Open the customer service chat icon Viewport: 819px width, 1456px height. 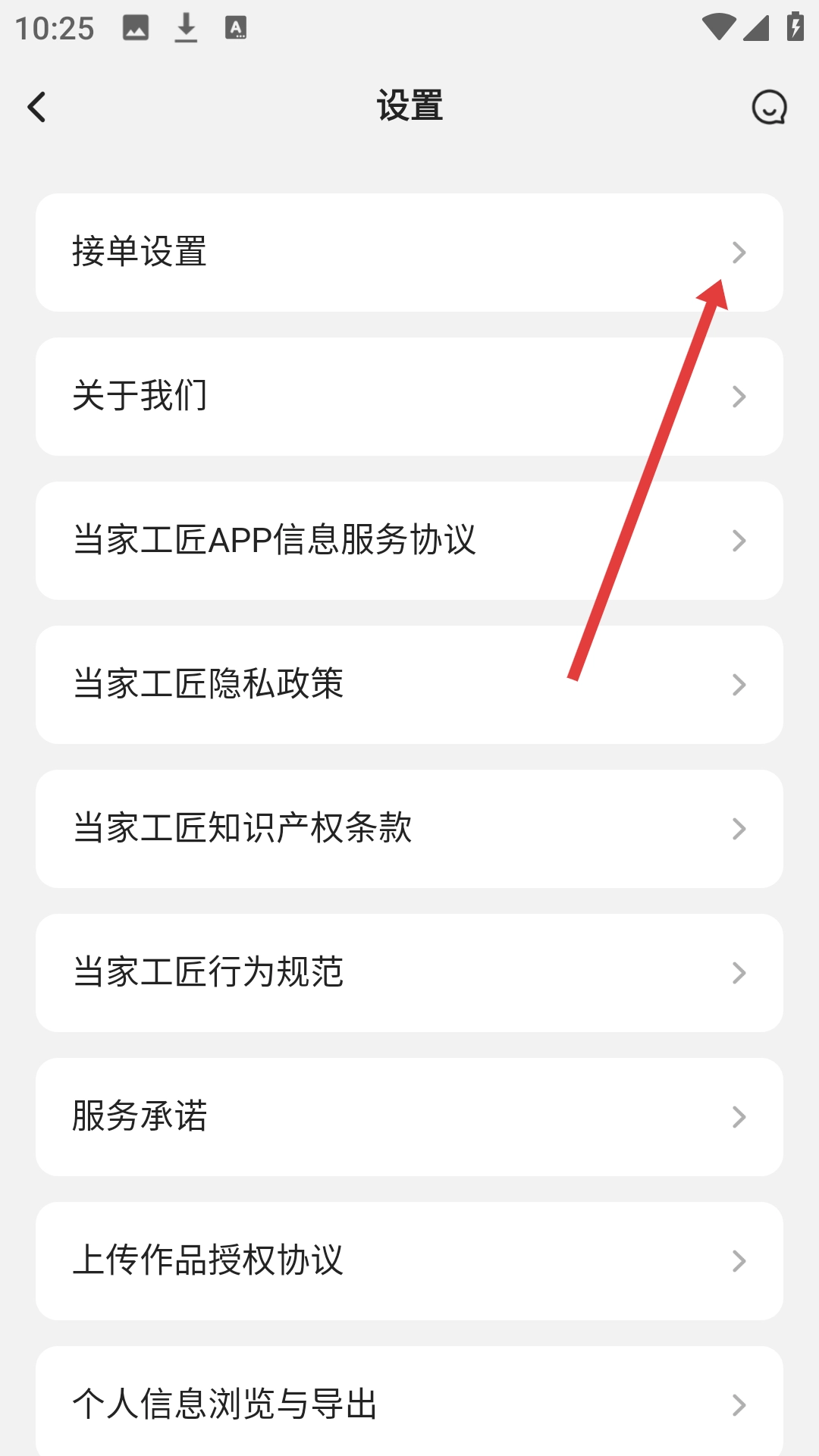769,107
